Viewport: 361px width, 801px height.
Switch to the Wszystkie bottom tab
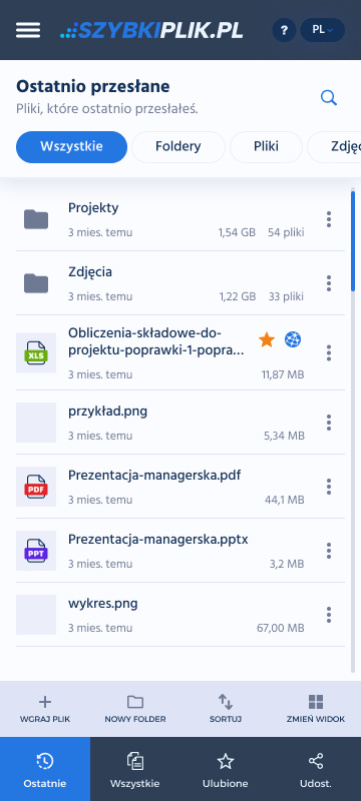pos(135,769)
